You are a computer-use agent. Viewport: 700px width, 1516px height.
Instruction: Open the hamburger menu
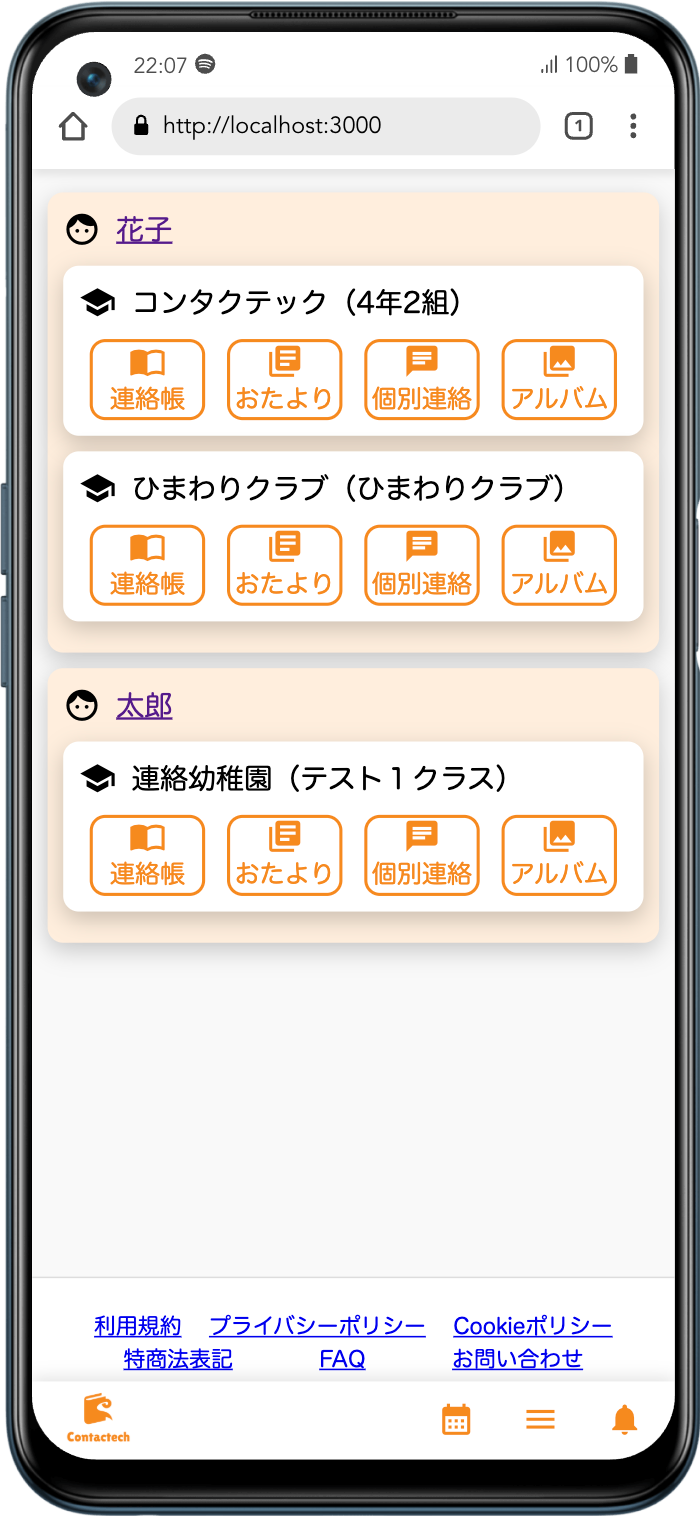(540, 1419)
